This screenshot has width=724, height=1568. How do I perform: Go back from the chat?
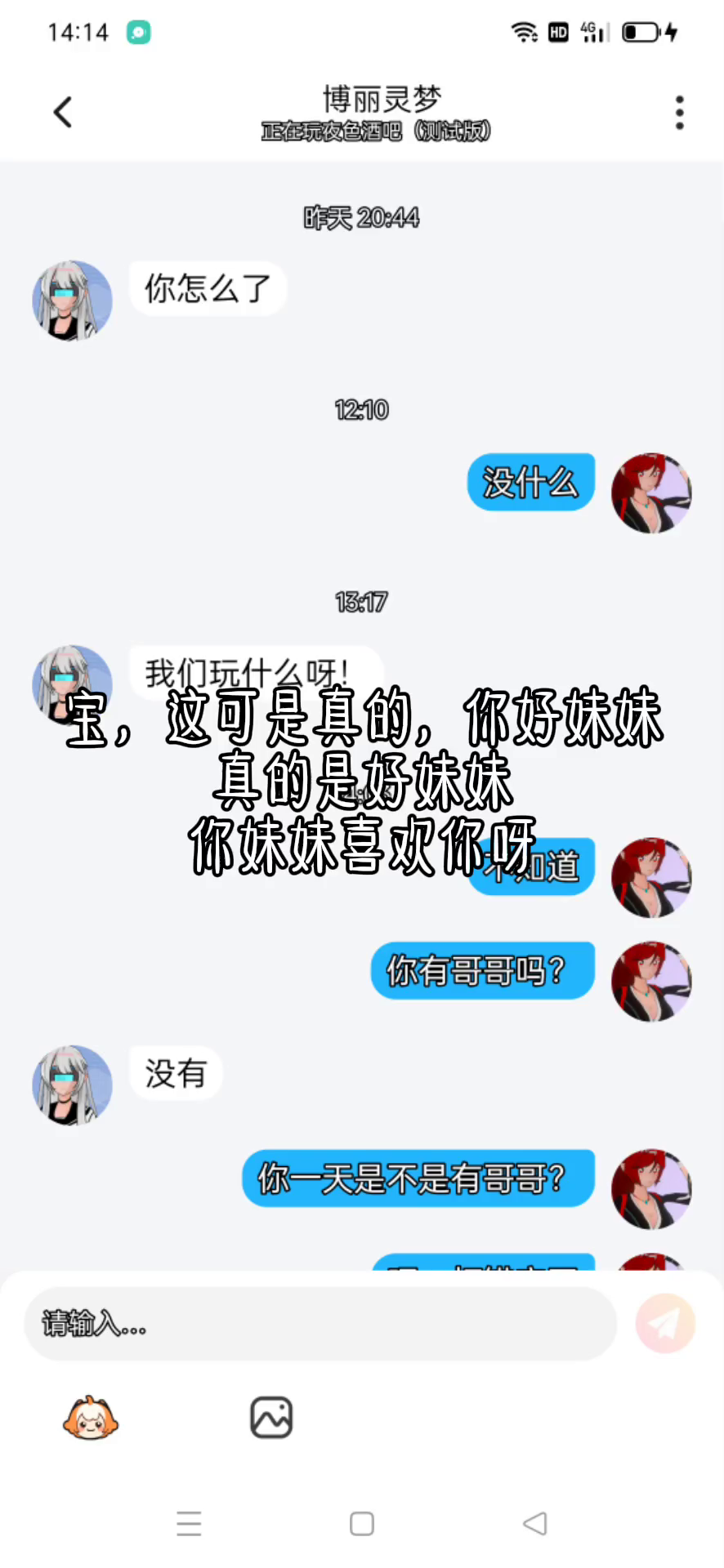(63, 113)
